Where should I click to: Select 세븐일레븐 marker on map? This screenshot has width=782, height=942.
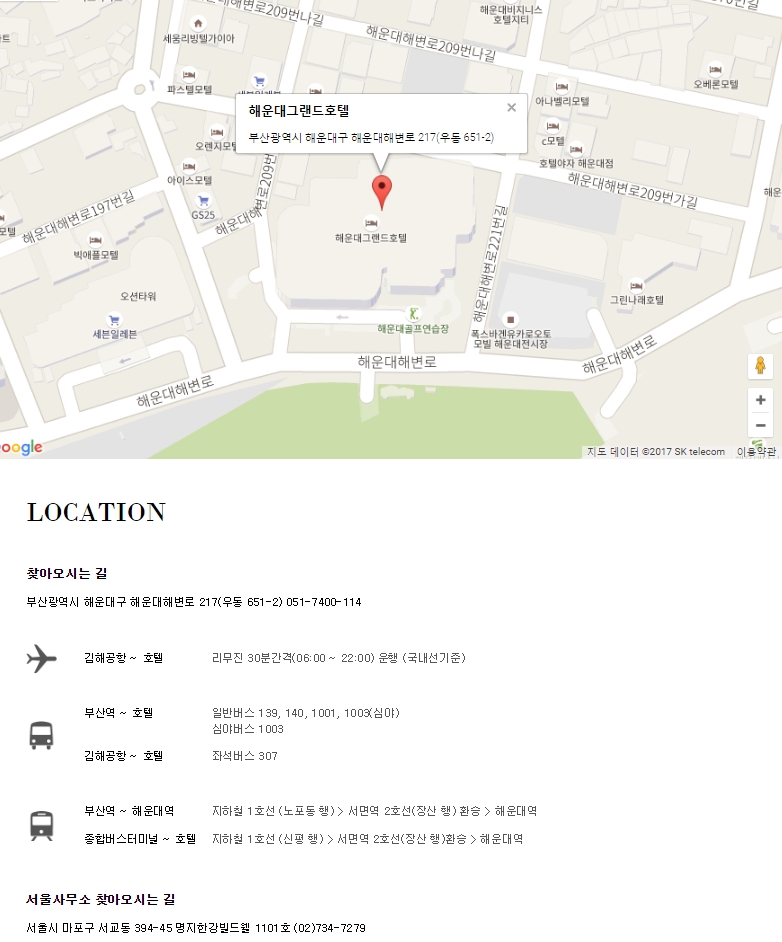point(114,321)
